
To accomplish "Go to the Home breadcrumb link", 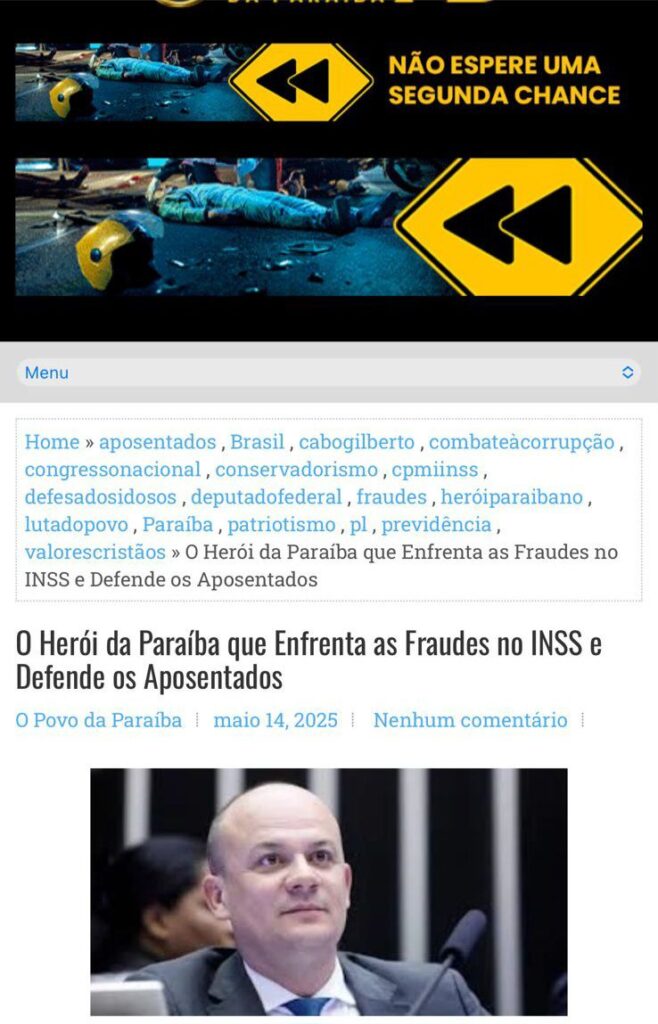I will (x=52, y=442).
